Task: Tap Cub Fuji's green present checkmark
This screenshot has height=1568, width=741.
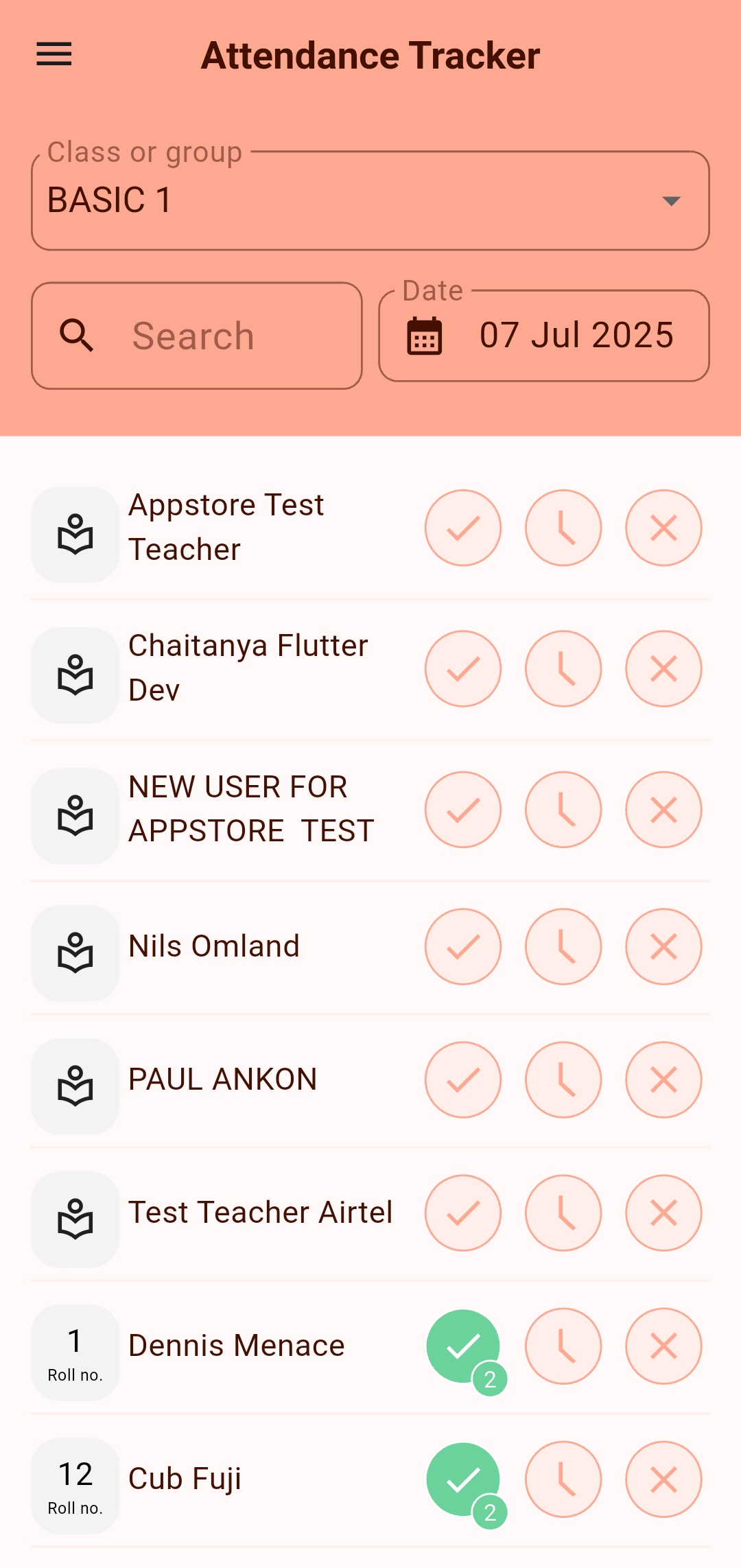Action: tap(463, 1479)
